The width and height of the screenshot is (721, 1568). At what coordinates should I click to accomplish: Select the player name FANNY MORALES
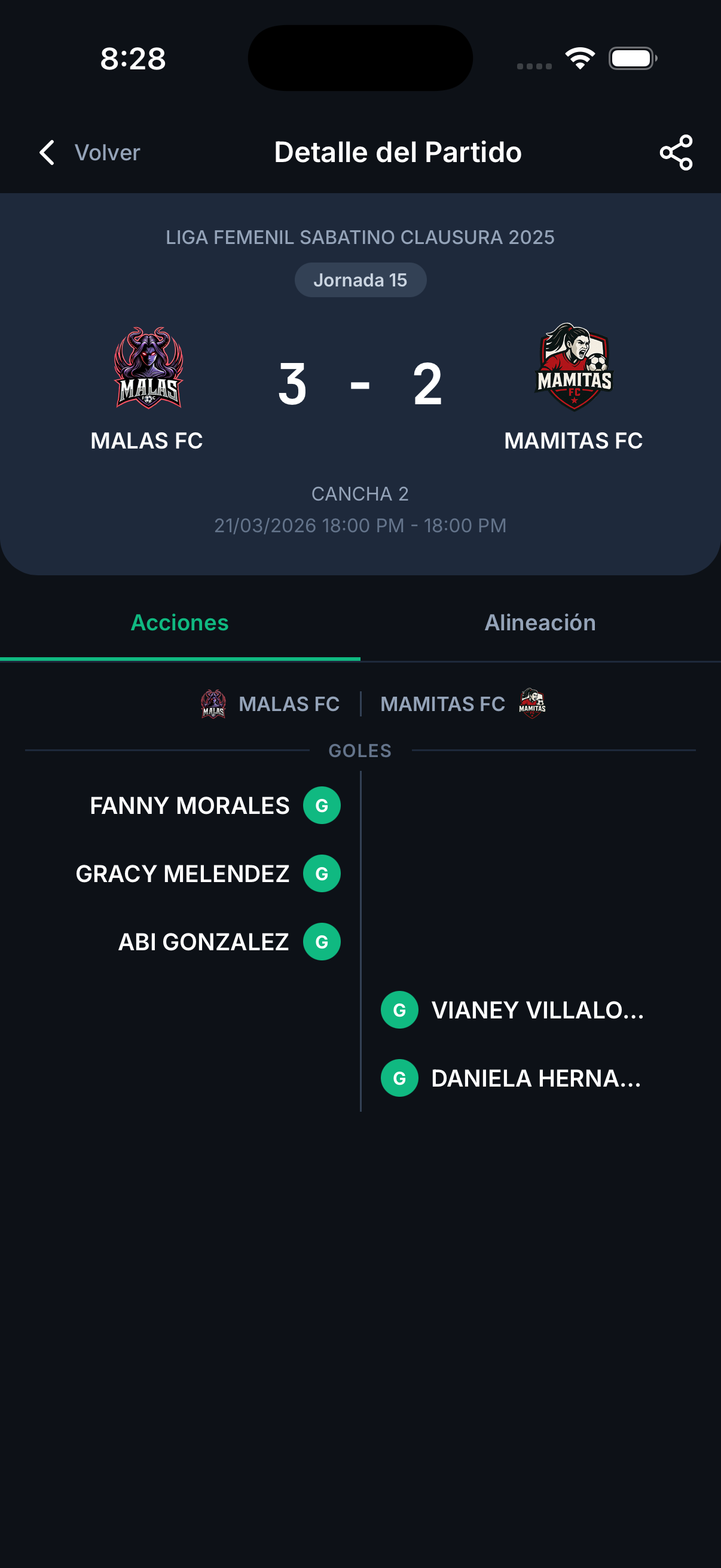coord(190,806)
